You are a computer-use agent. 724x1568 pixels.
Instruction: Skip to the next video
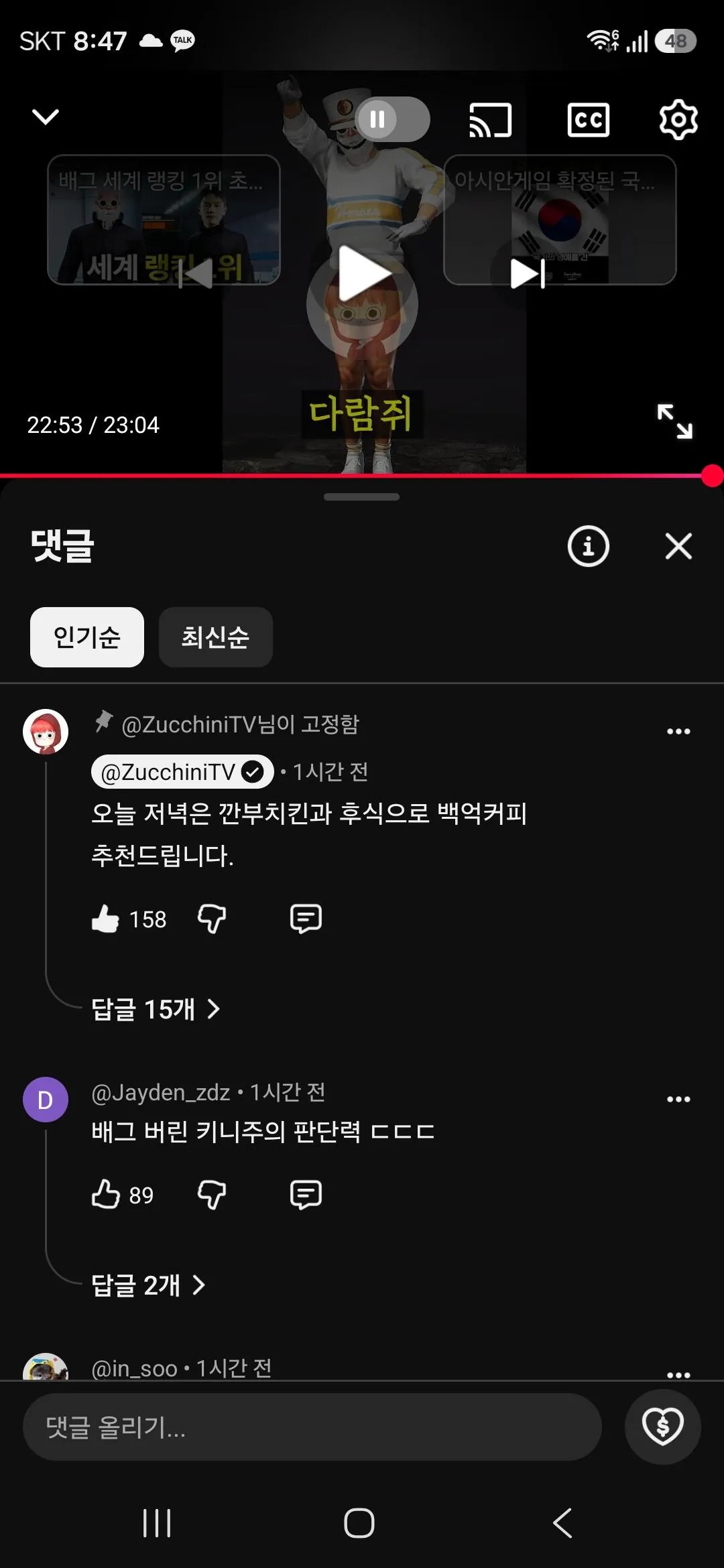point(528,273)
